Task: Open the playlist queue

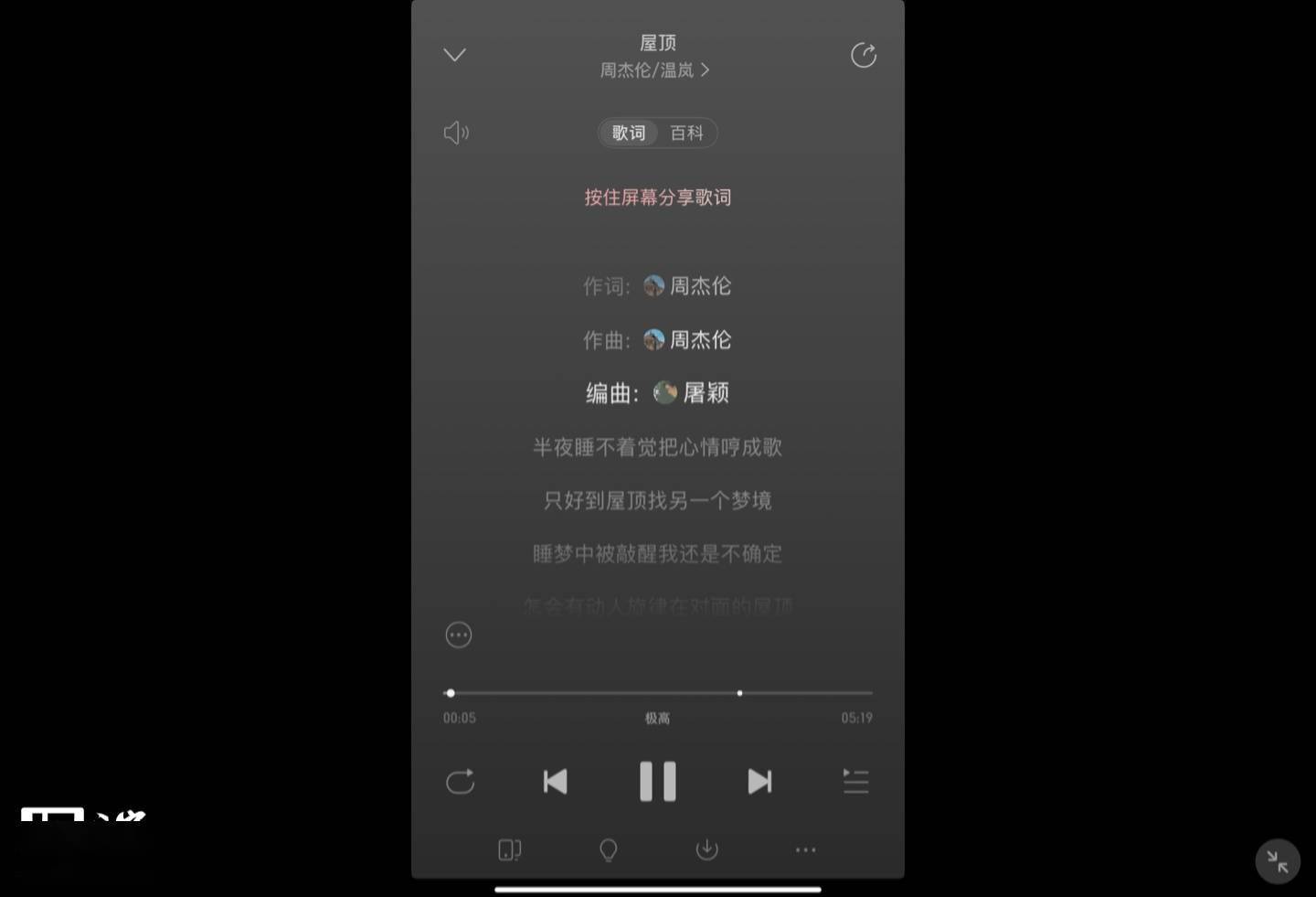Action: click(x=855, y=782)
